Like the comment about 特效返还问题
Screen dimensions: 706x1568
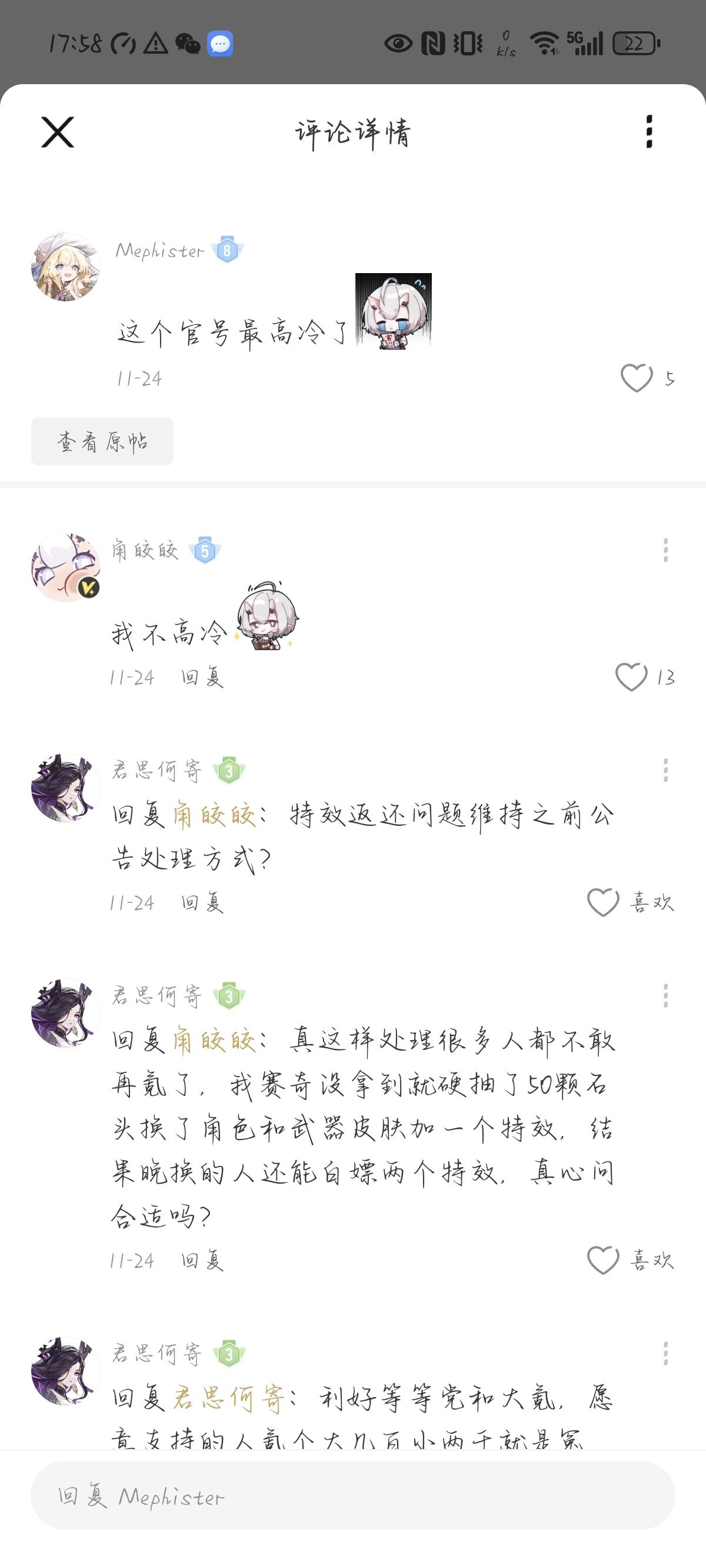[x=603, y=902]
